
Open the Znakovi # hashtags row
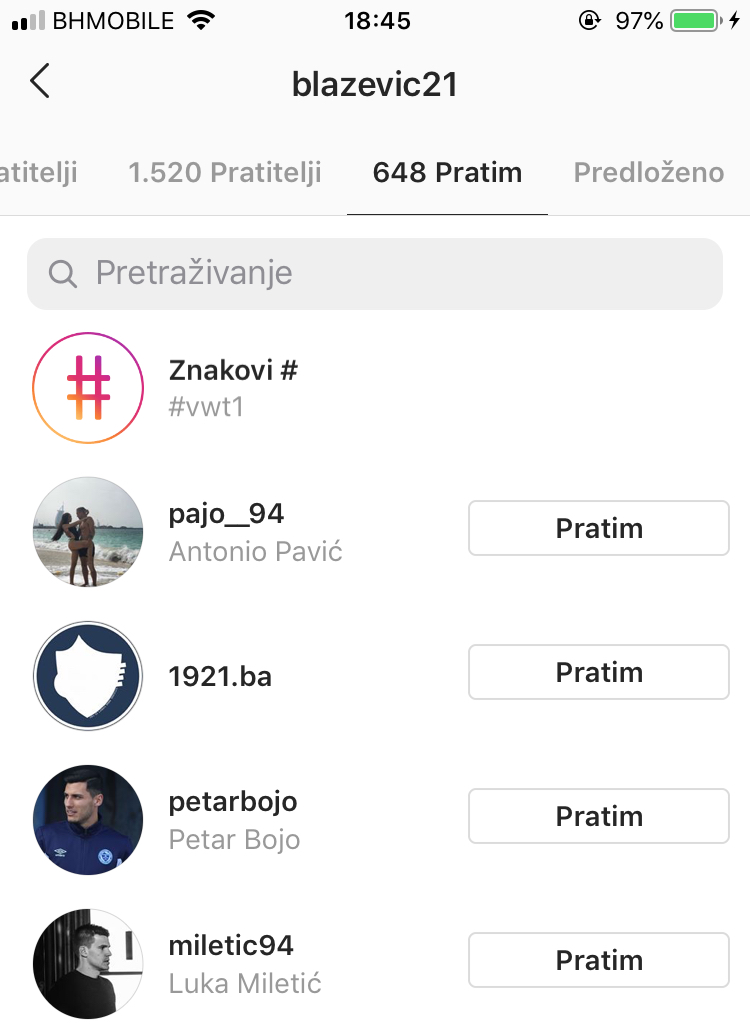[x=234, y=387]
